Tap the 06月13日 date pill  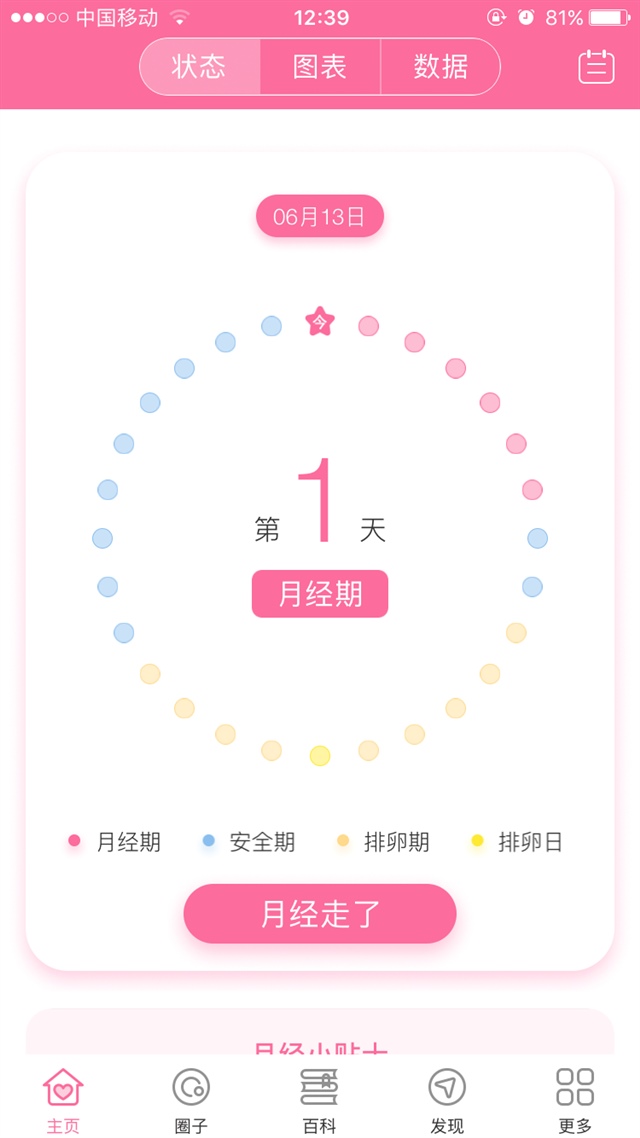coord(320,216)
